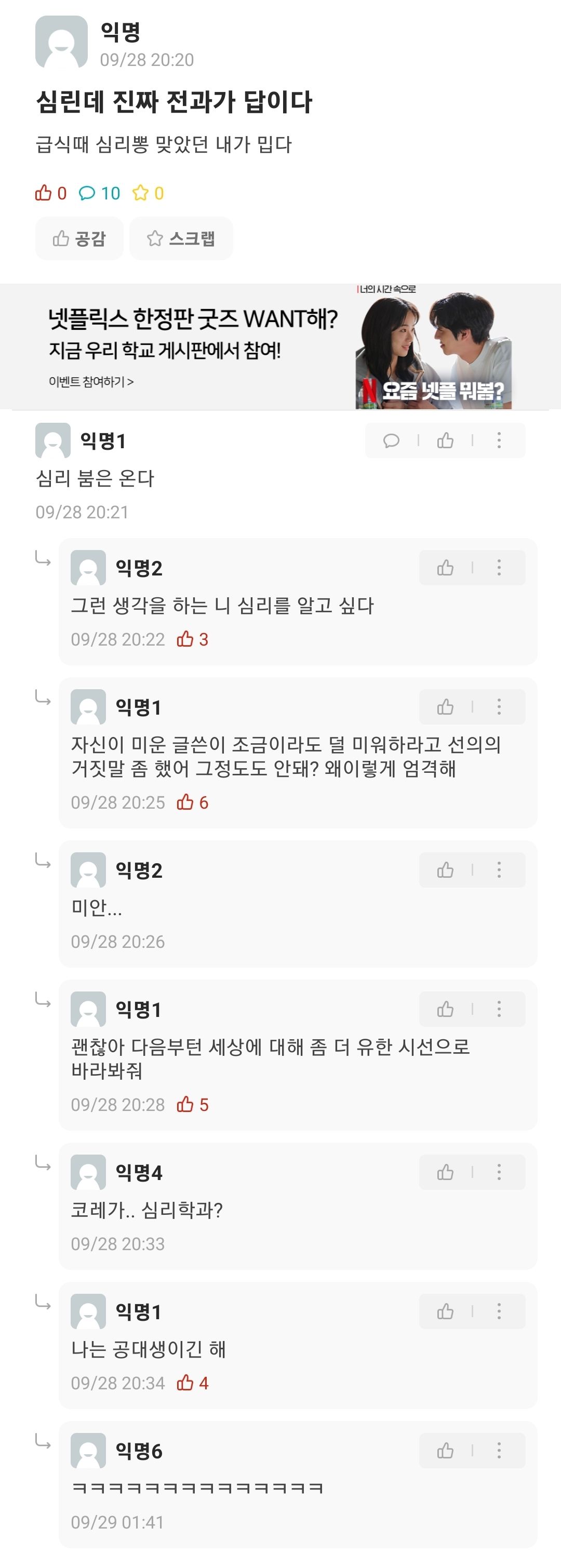Like 익명4's reply 코레가.. 심리학과?

point(445,1172)
